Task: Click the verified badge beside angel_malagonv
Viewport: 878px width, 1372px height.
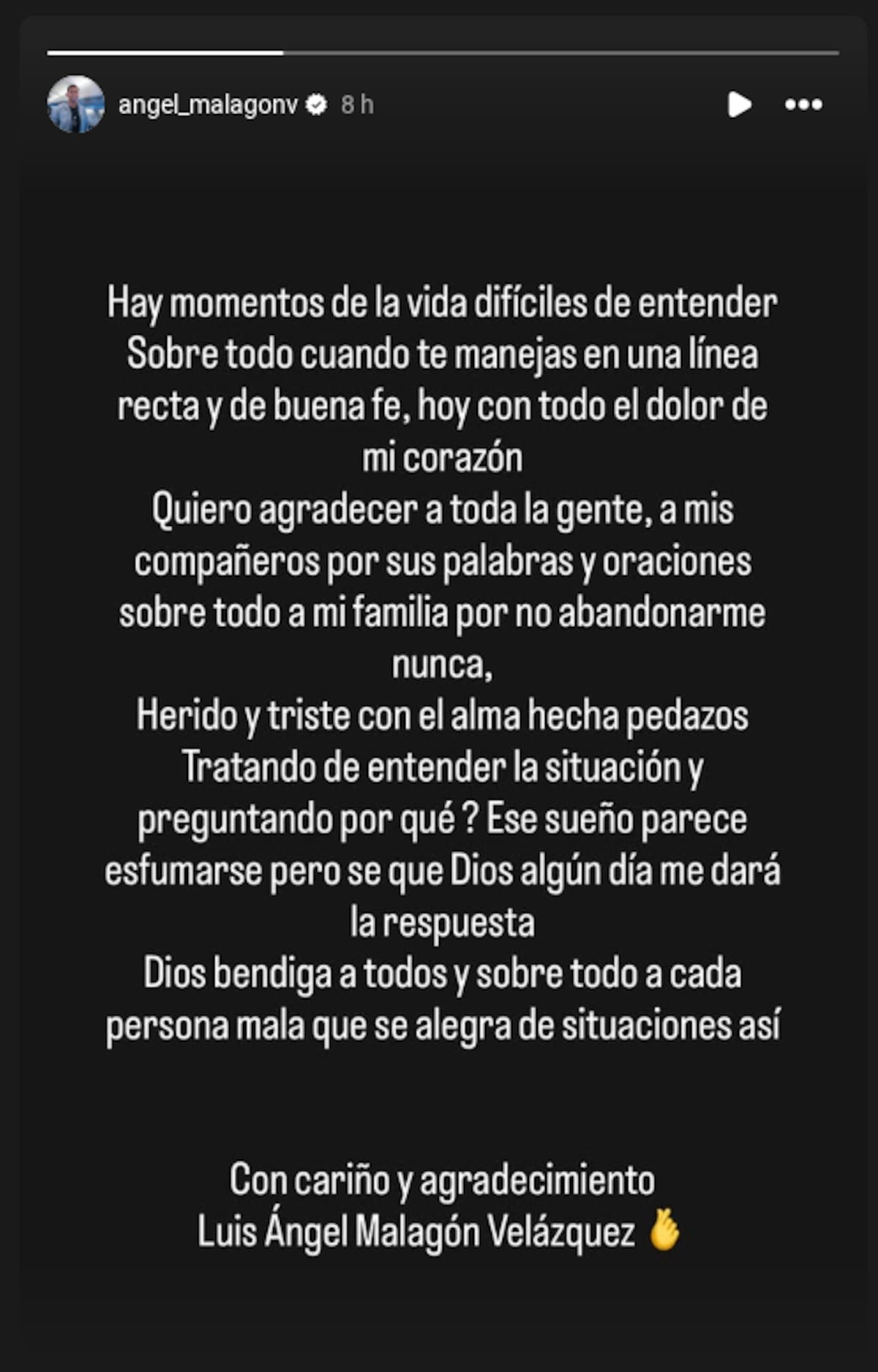Action: coord(318,105)
